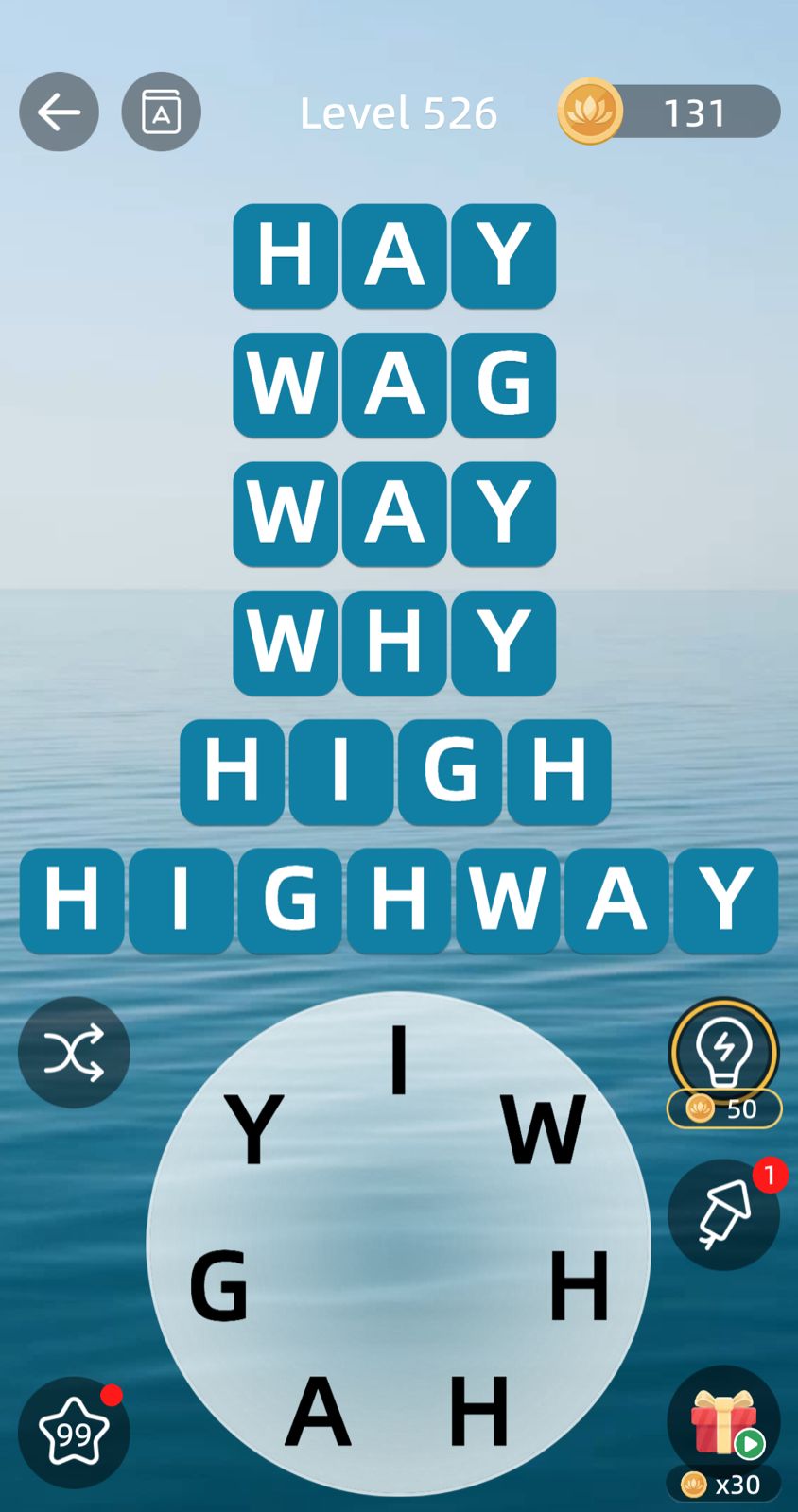The image size is (798, 1512).
Task: Open the star badge showing 99
Action: point(74,1434)
